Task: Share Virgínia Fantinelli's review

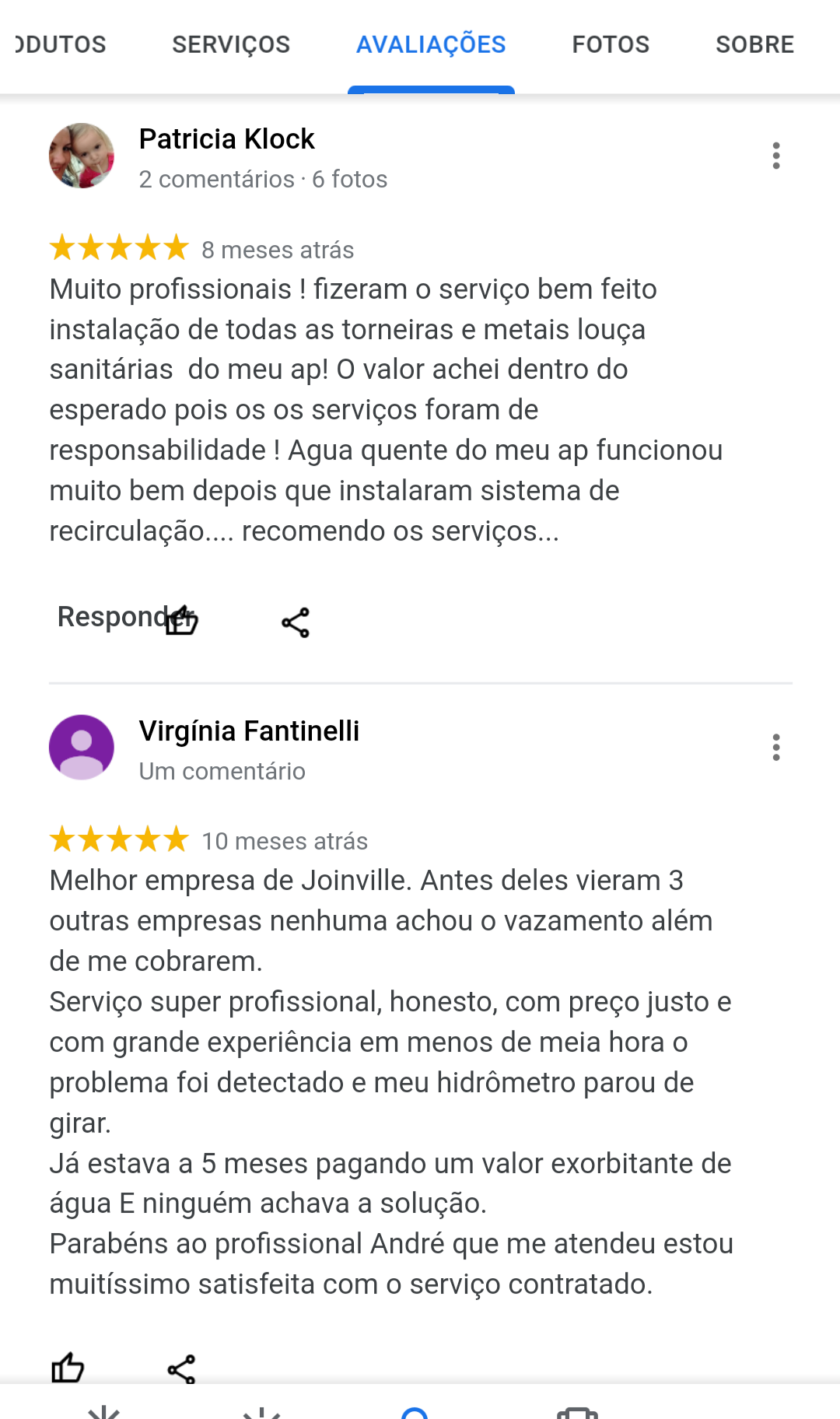Action: (181, 1369)
